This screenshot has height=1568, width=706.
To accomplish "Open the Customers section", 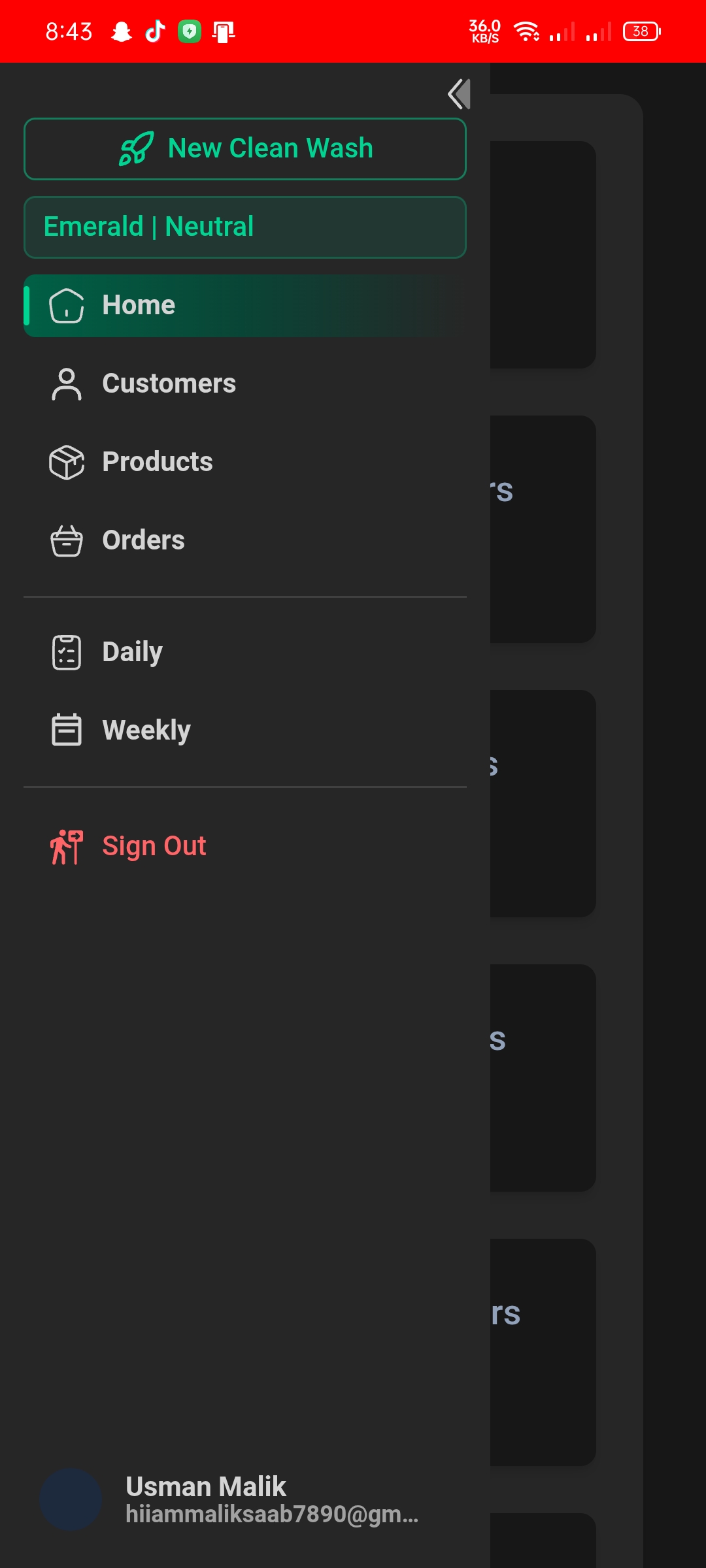I will 169,384.
